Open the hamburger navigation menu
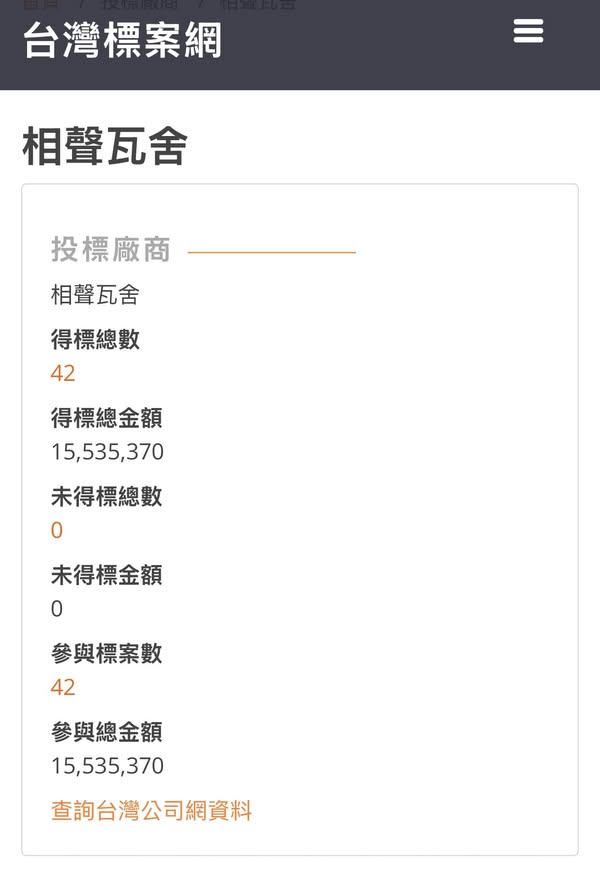The width and height of the screenshot is (600, 881). (528, 32)
